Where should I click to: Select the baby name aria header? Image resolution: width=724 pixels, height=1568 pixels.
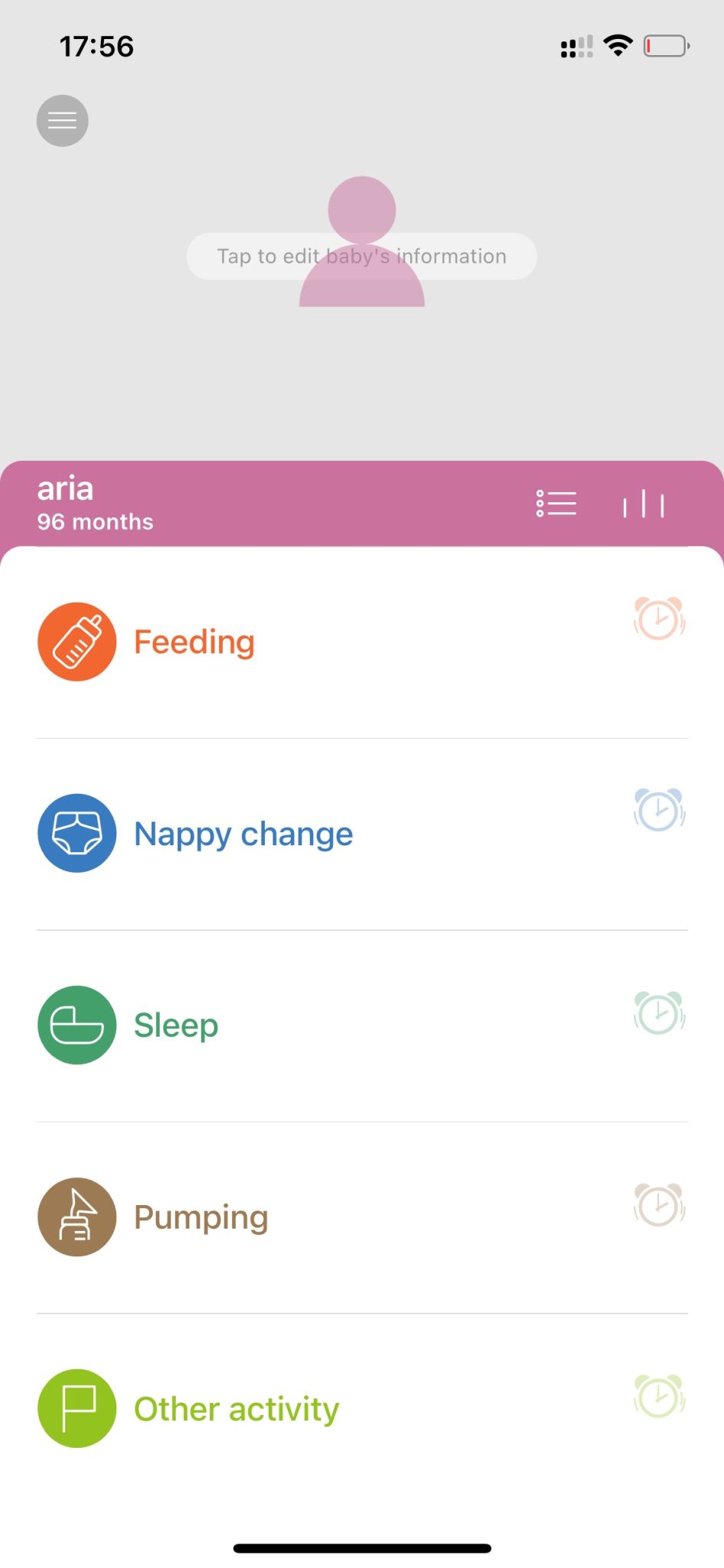pos(64,488)
